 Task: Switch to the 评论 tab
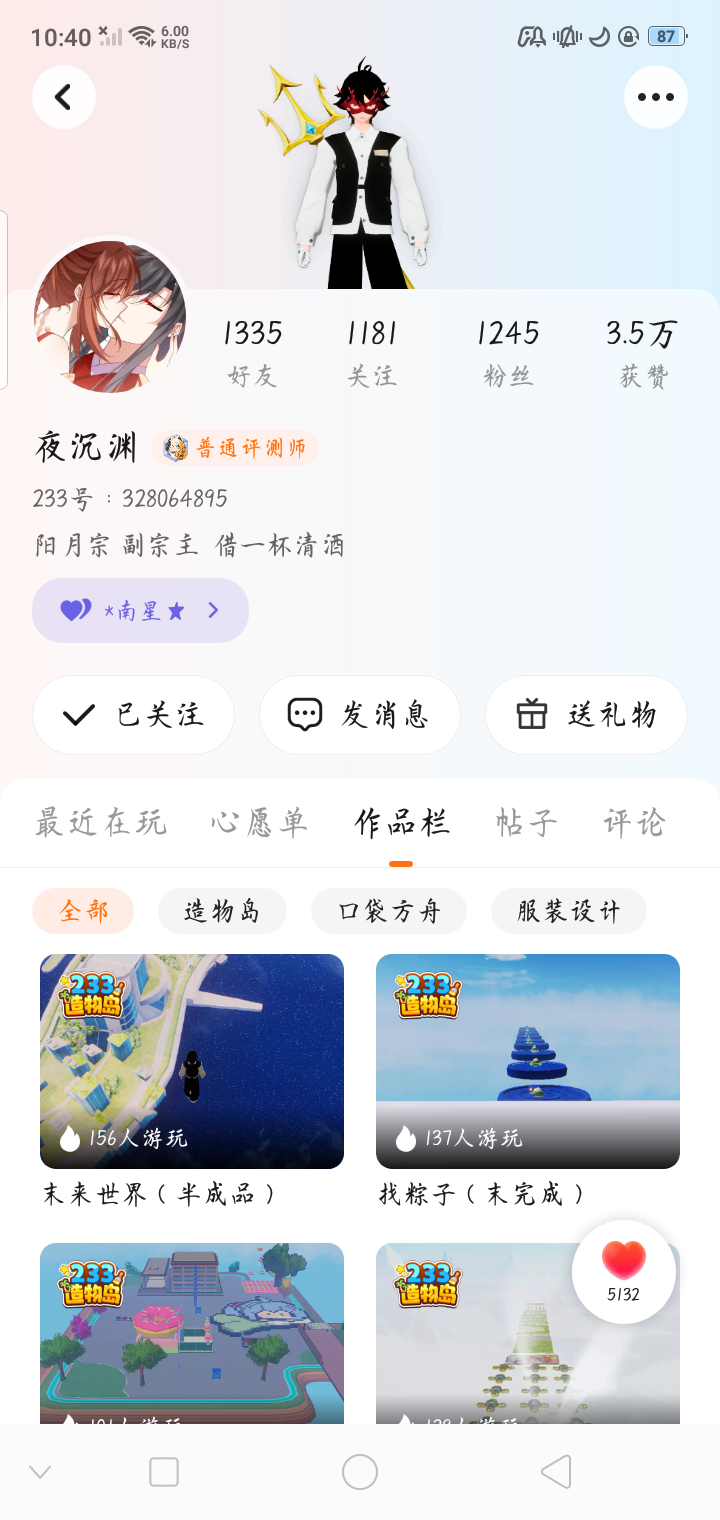pyautogui.click(x=634, y=823)
